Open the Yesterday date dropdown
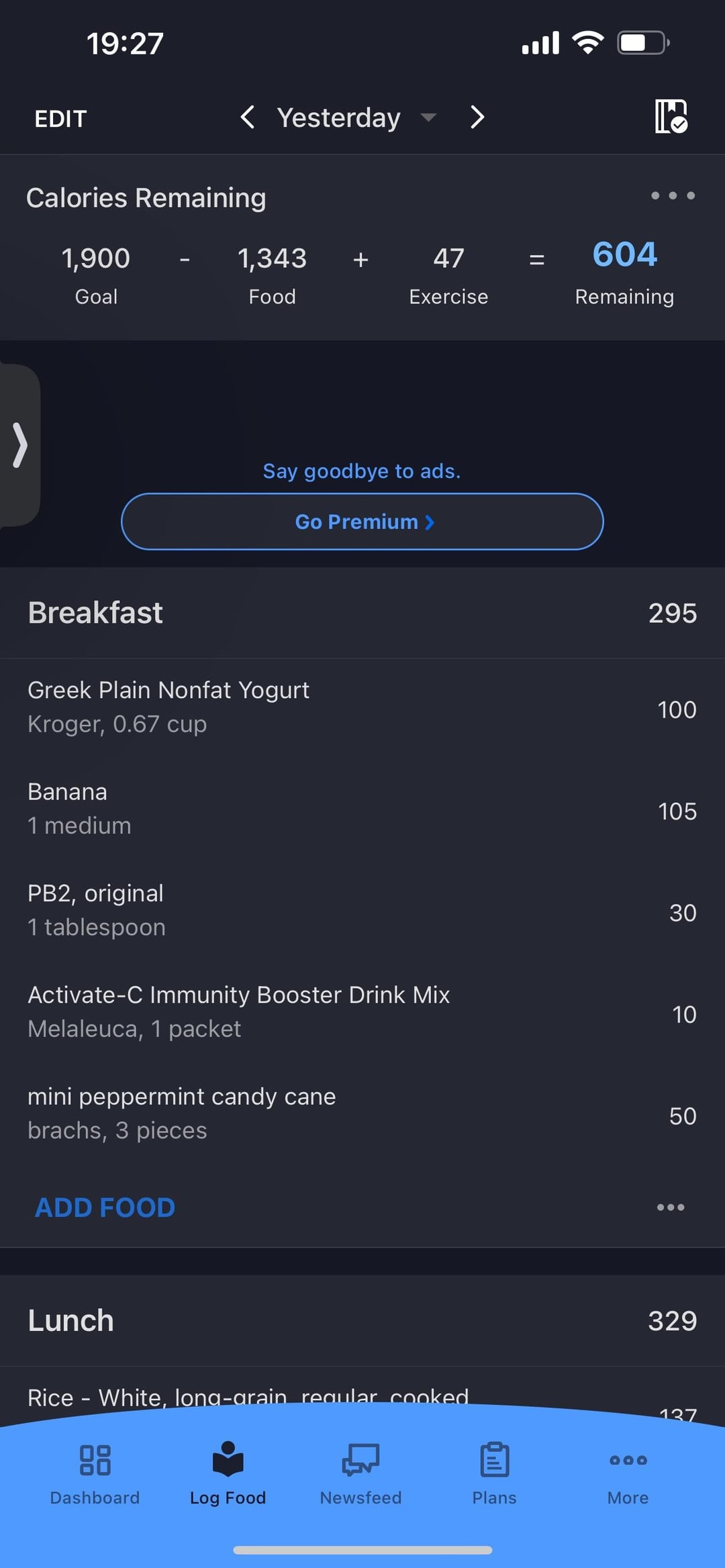725x1568 pixels. click(x=356, y=118)
